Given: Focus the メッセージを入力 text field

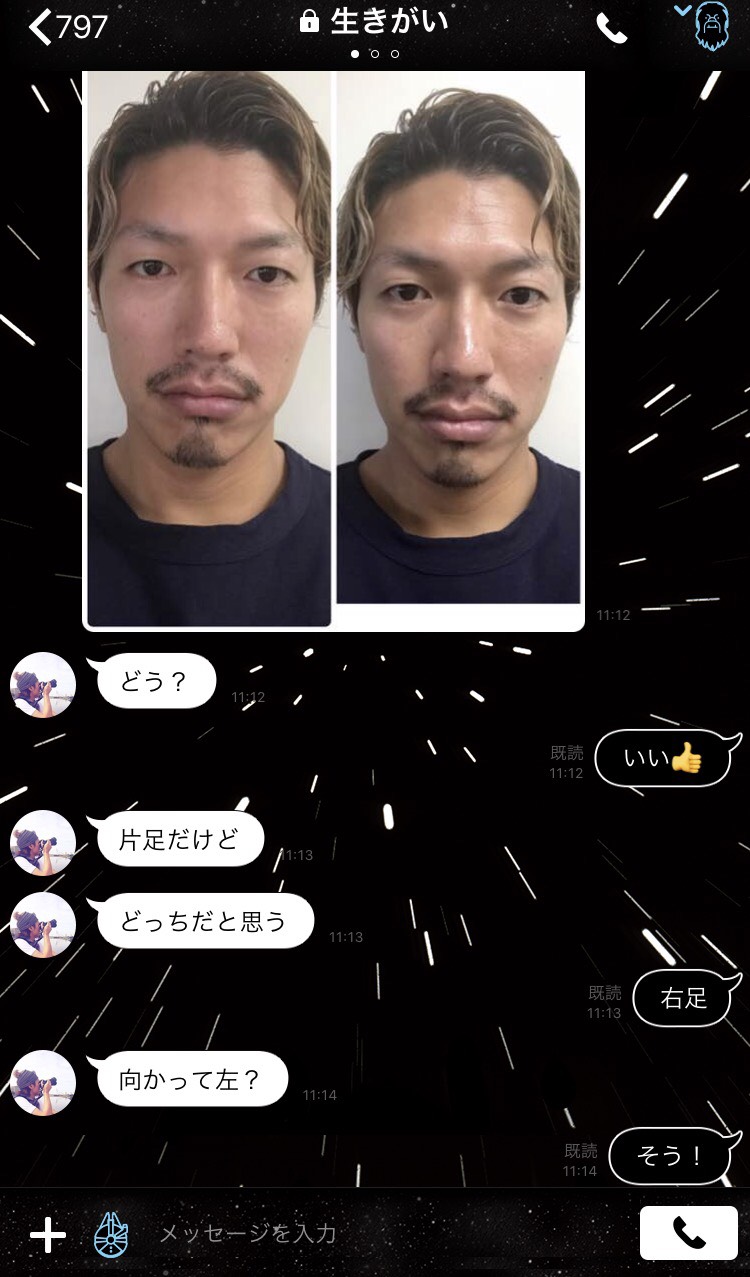Looking at the screenshot, I should [380, 1234].
